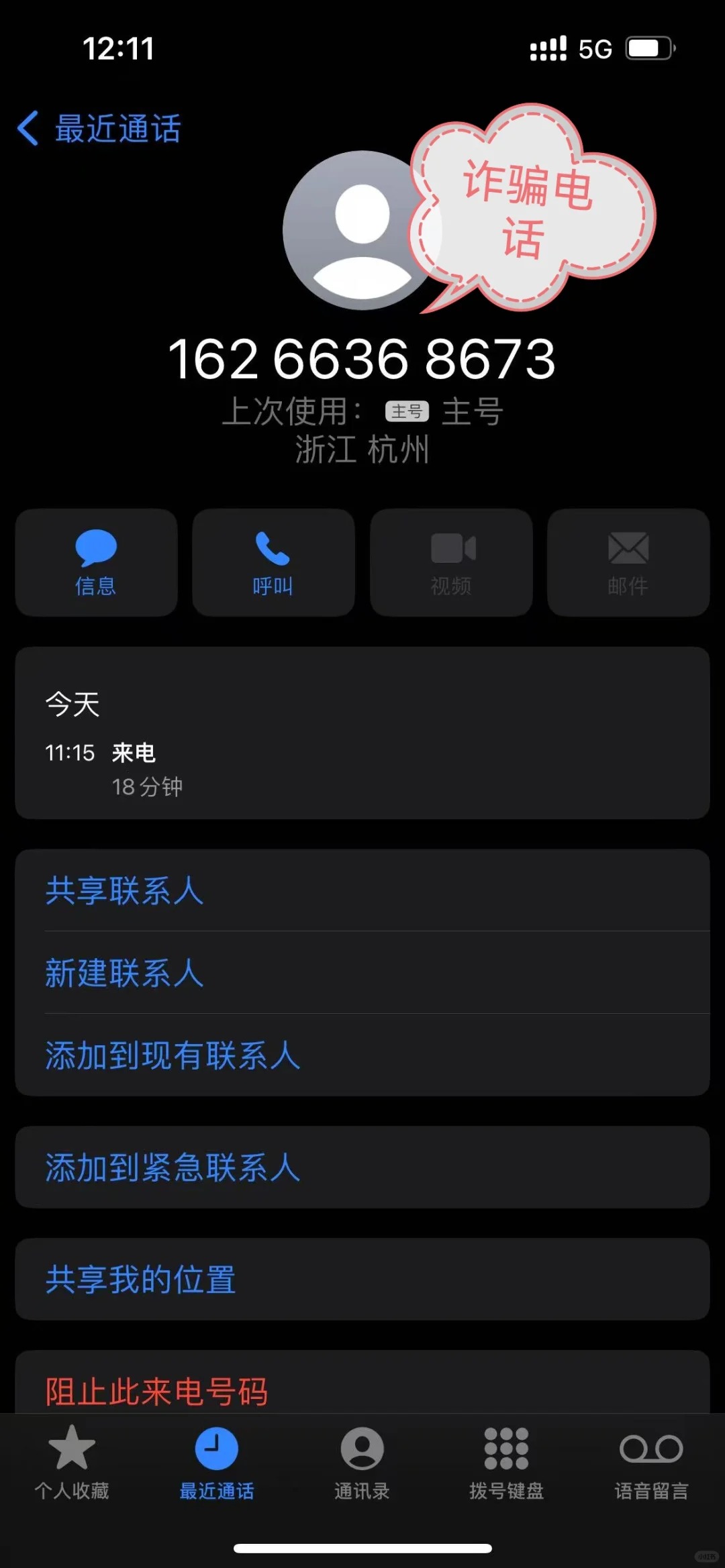The width and height of the screenshot is (725, 1568).
Task: Open 共享我的位置
Action: 141,1279
